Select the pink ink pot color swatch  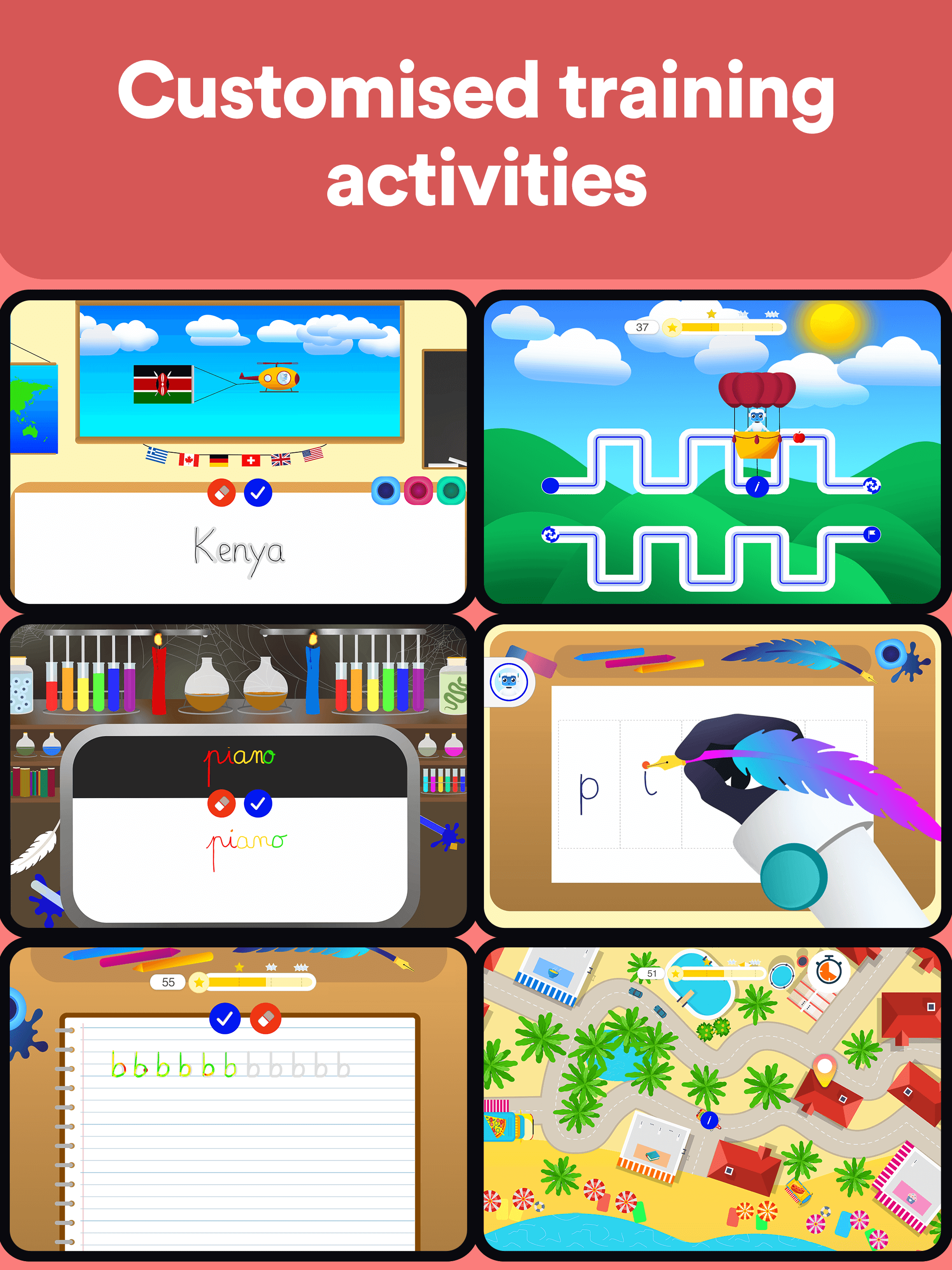click(418, 490)
